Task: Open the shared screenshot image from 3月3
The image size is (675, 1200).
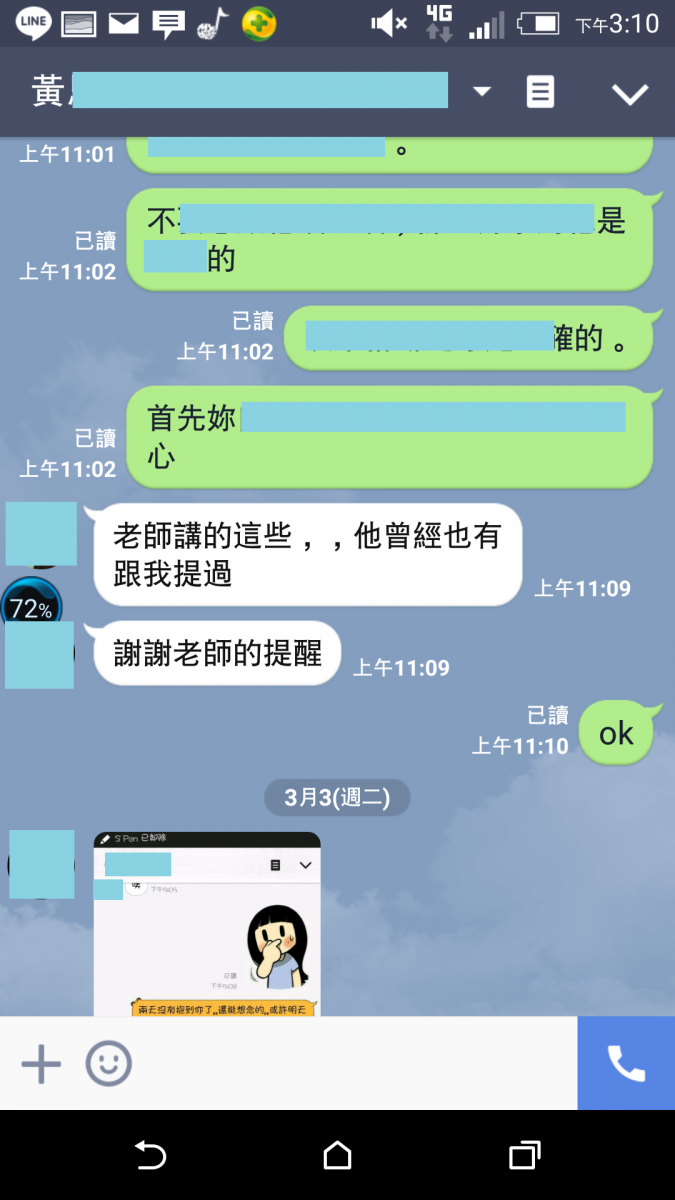Action: point(207,924)
